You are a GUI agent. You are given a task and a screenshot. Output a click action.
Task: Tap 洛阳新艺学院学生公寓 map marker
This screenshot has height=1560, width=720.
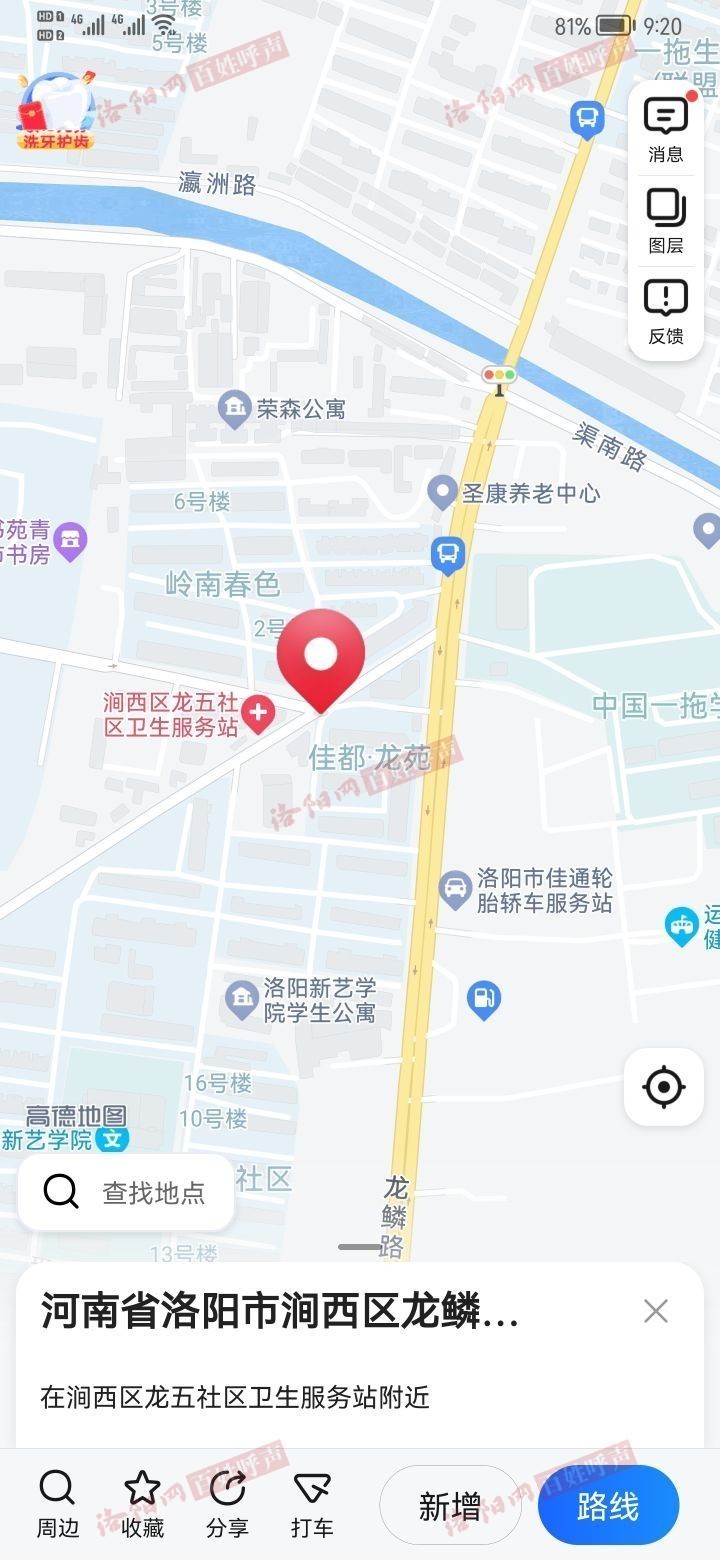(241, 999)
